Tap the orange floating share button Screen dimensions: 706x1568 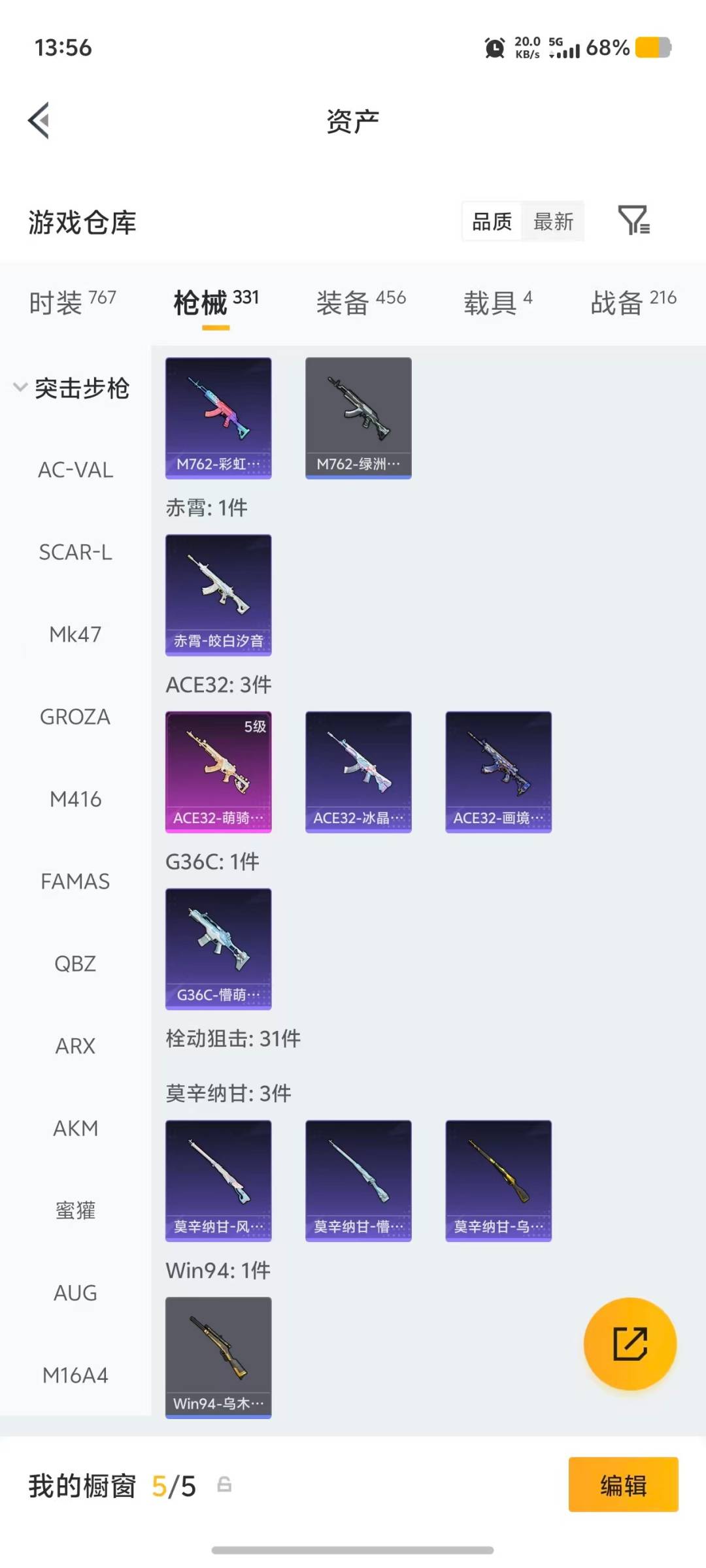pyautogui.click(x=630, y=1344)
